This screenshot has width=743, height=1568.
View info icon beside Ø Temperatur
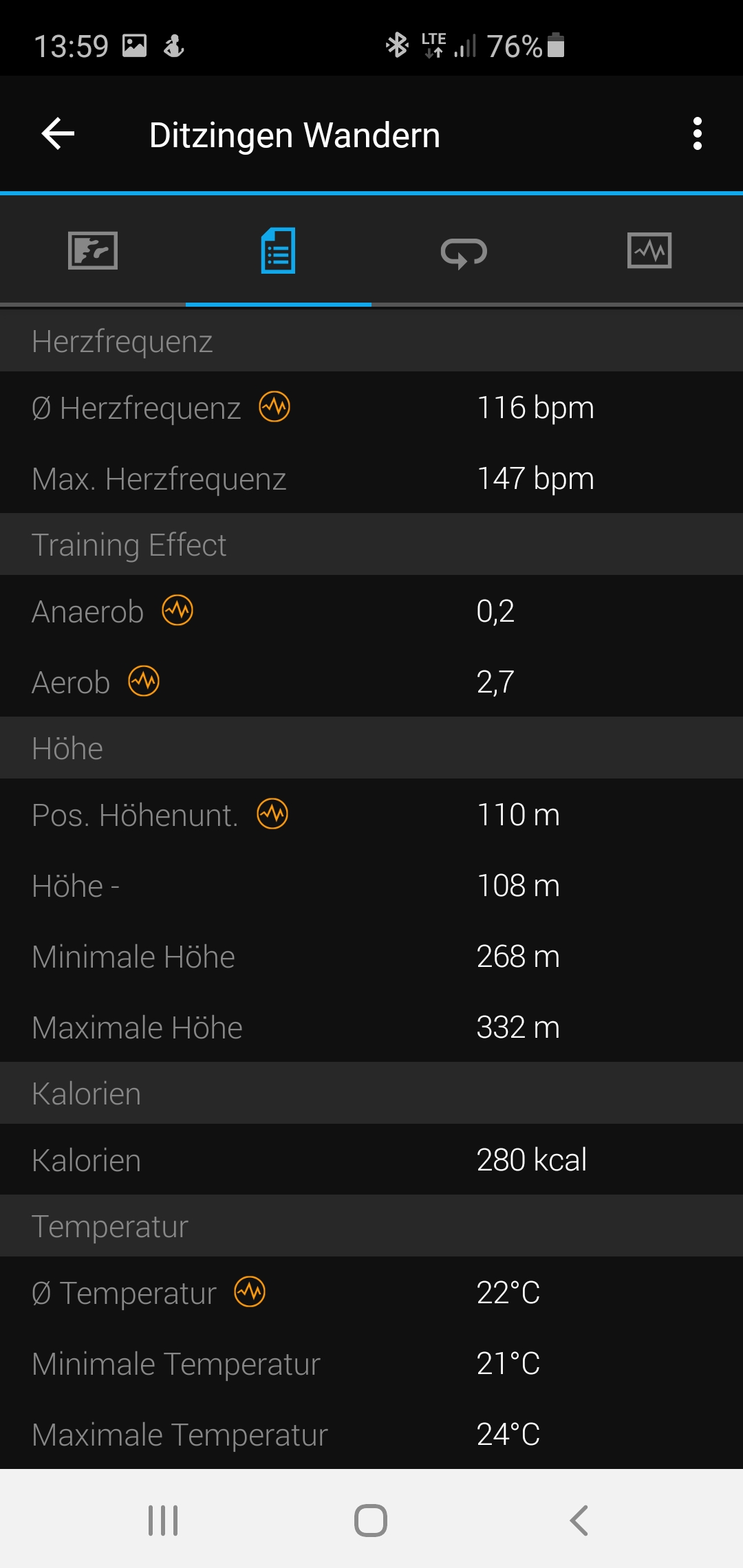click(x=250, y=1292)
